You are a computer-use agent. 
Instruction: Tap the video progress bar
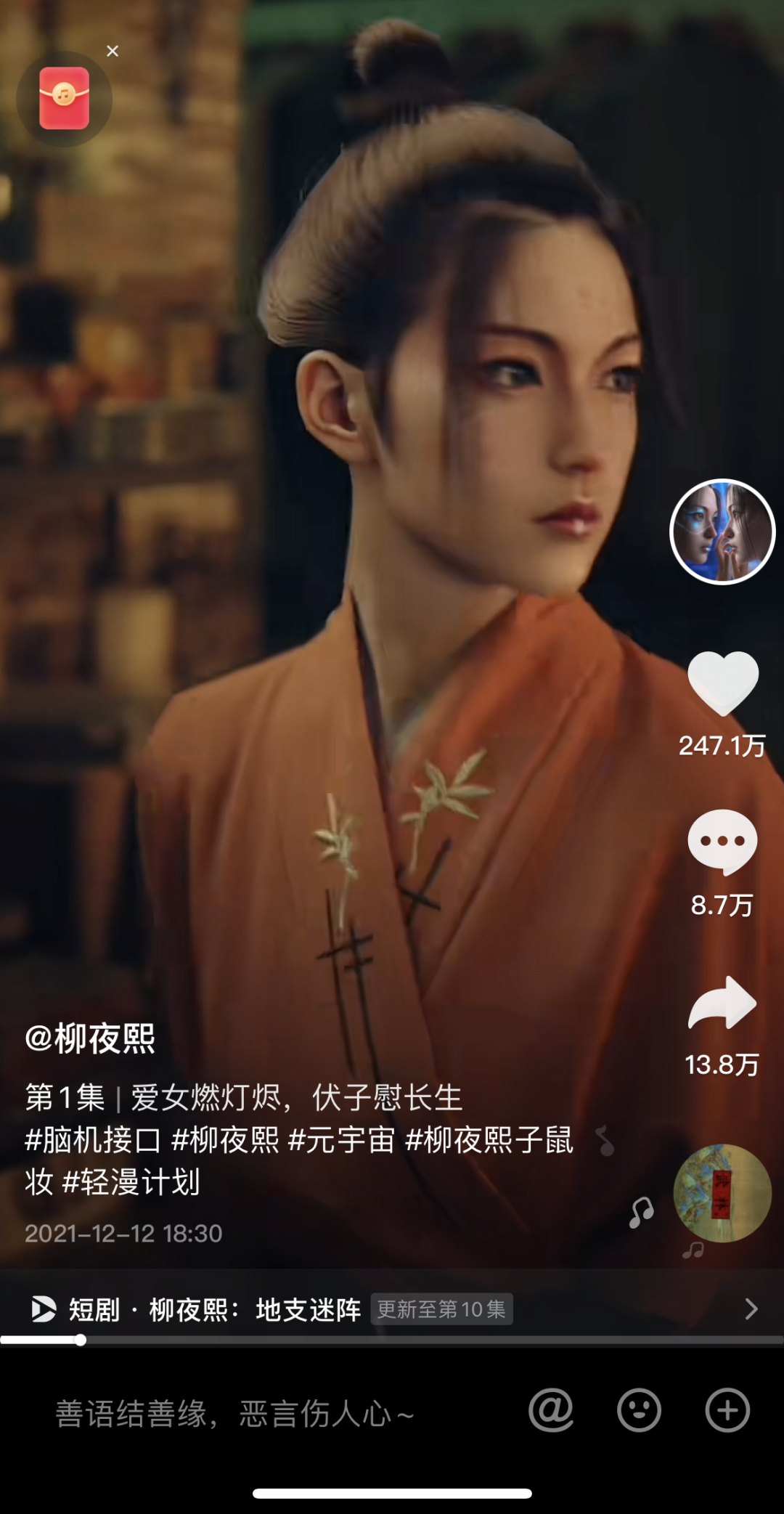[x=392, y=1340]
